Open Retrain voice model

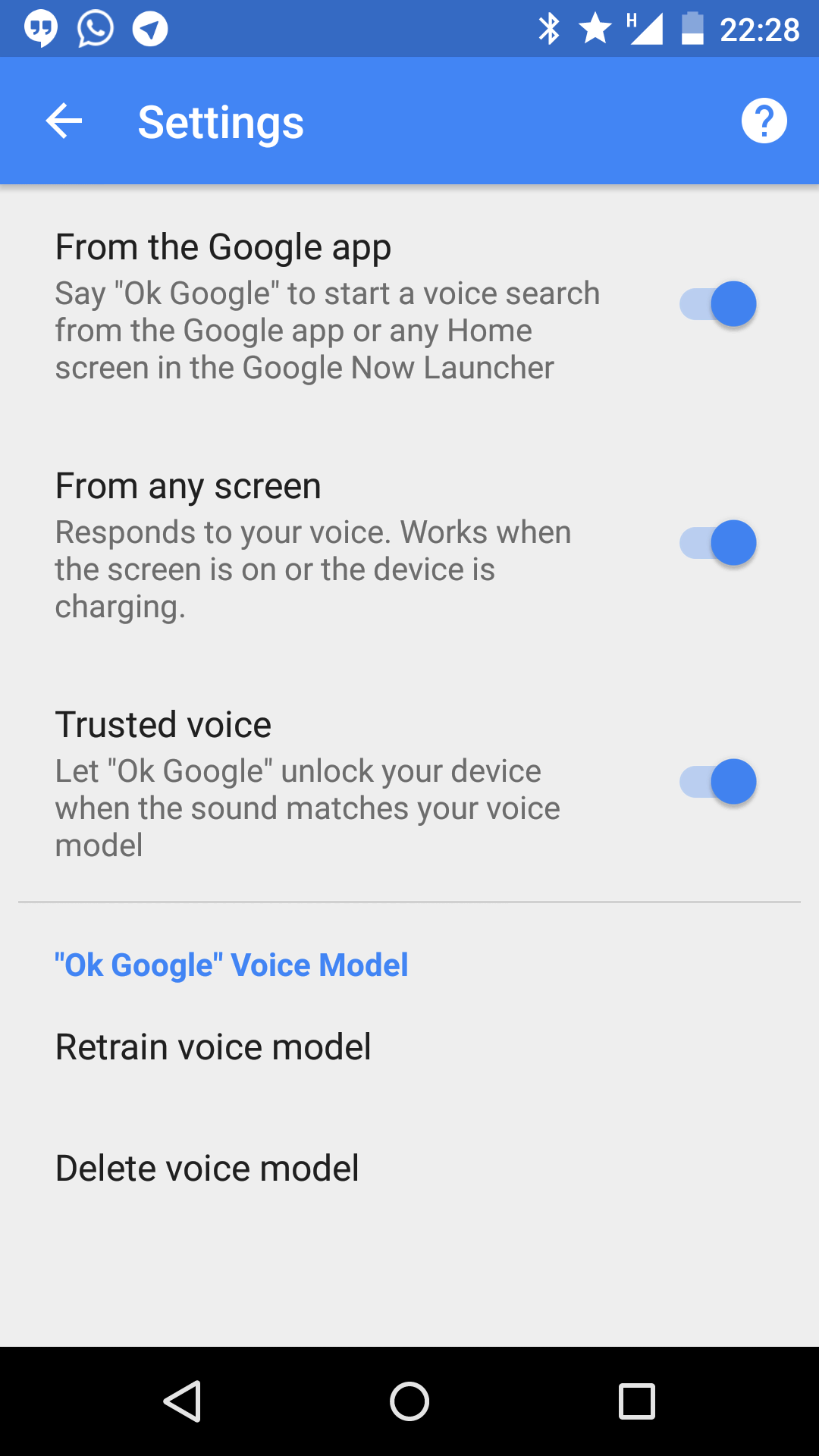coord(213,1047)
